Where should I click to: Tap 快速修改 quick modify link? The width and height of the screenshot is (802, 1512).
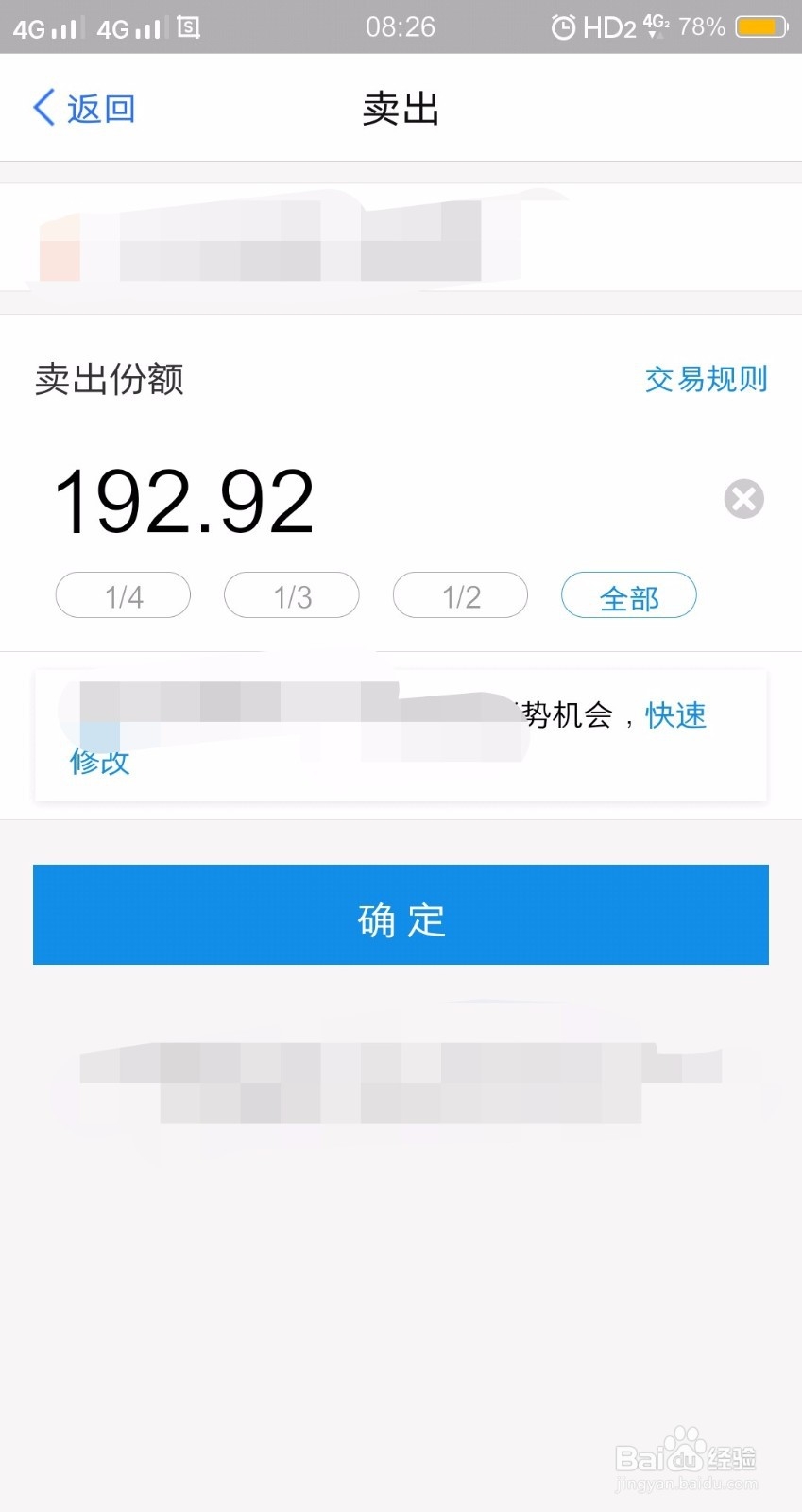674,716
